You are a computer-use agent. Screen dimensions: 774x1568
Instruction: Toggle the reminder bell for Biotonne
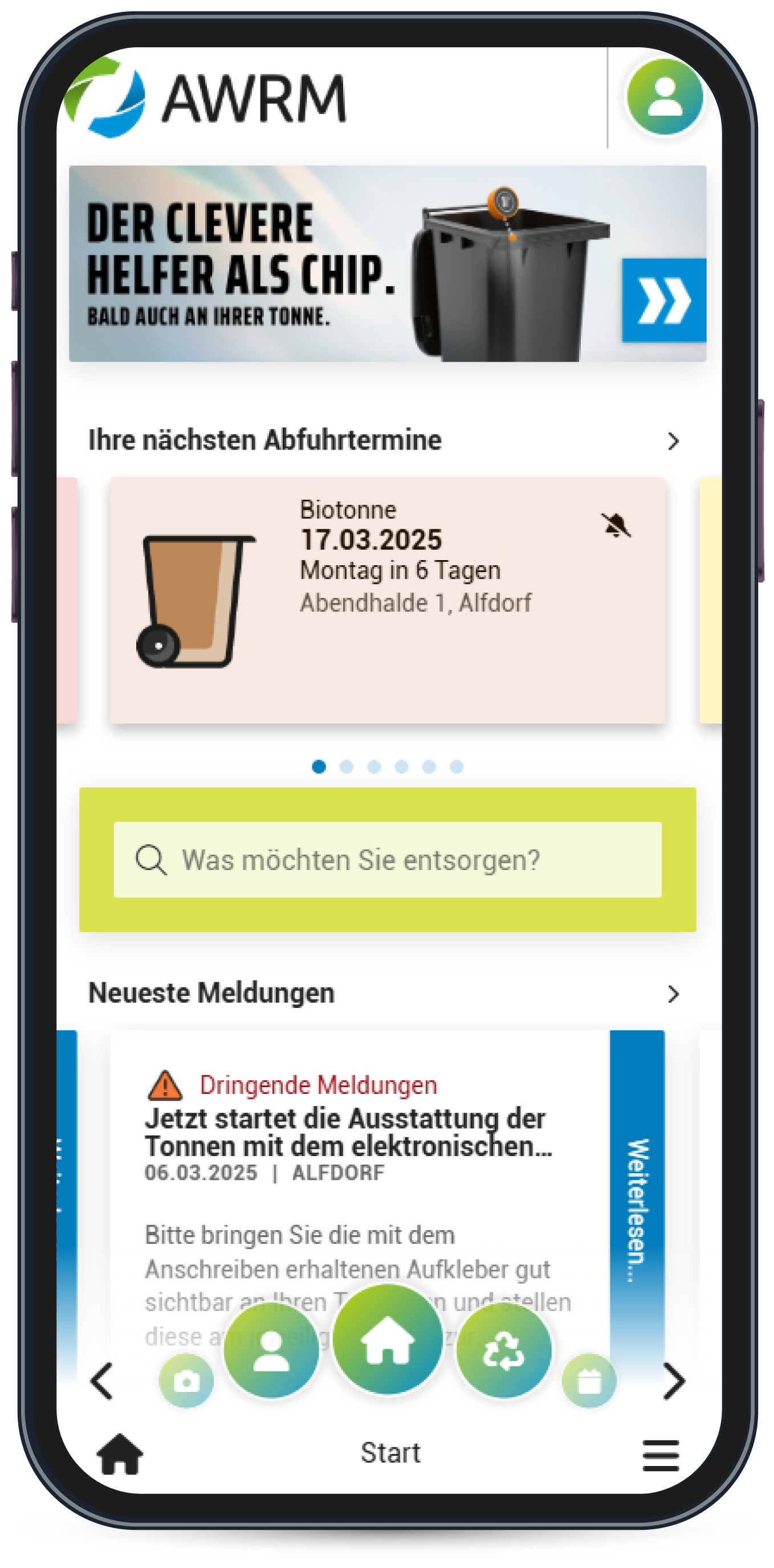tap(616, 525)
